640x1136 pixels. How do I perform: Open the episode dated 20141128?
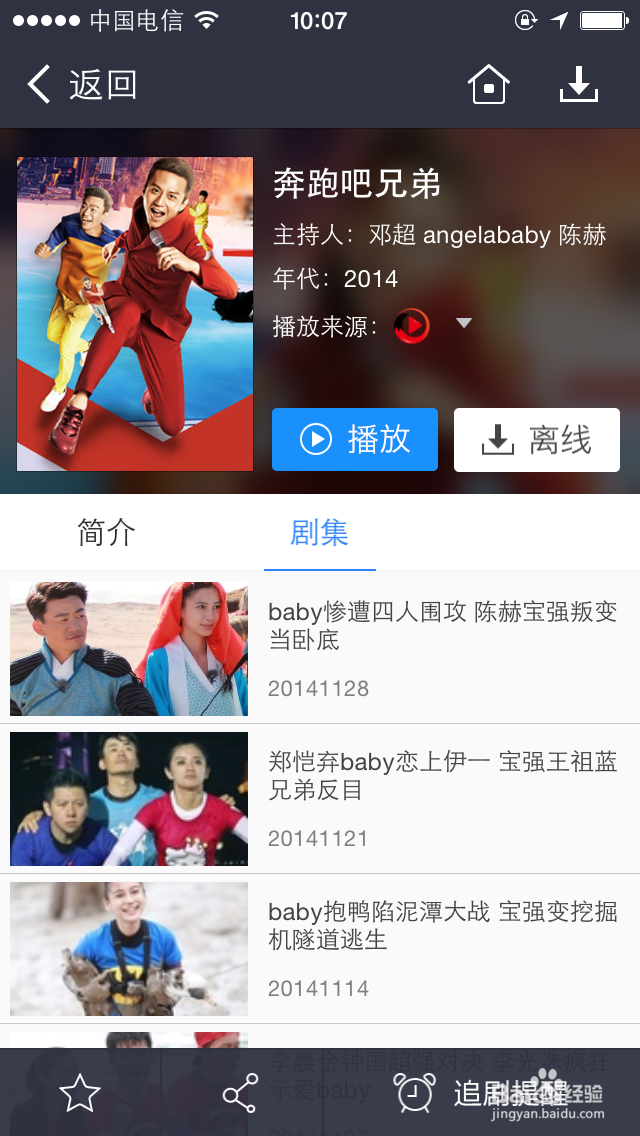pyautogui.click(x=320, y=648)
